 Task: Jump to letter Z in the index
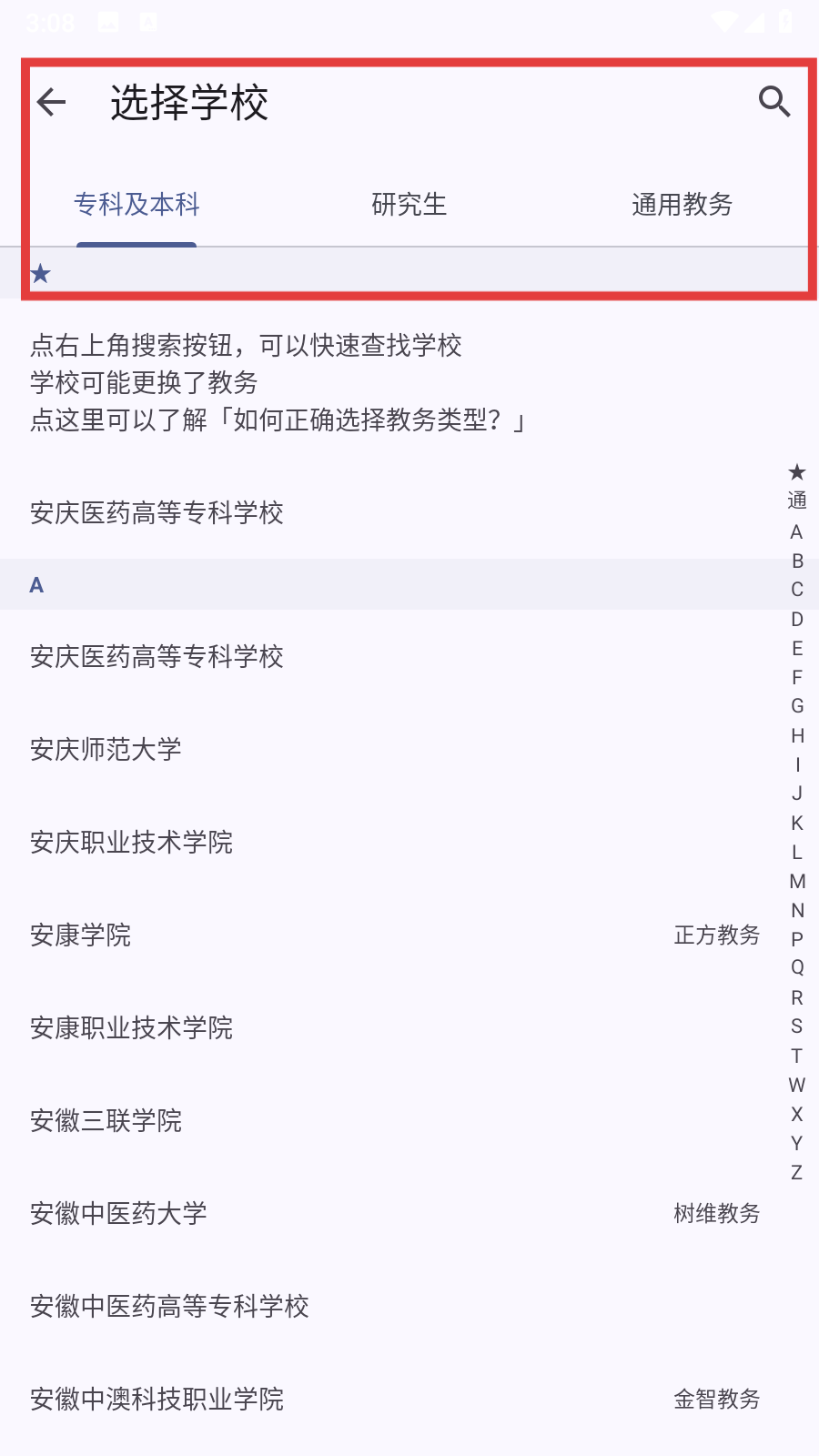(797, 1172)
